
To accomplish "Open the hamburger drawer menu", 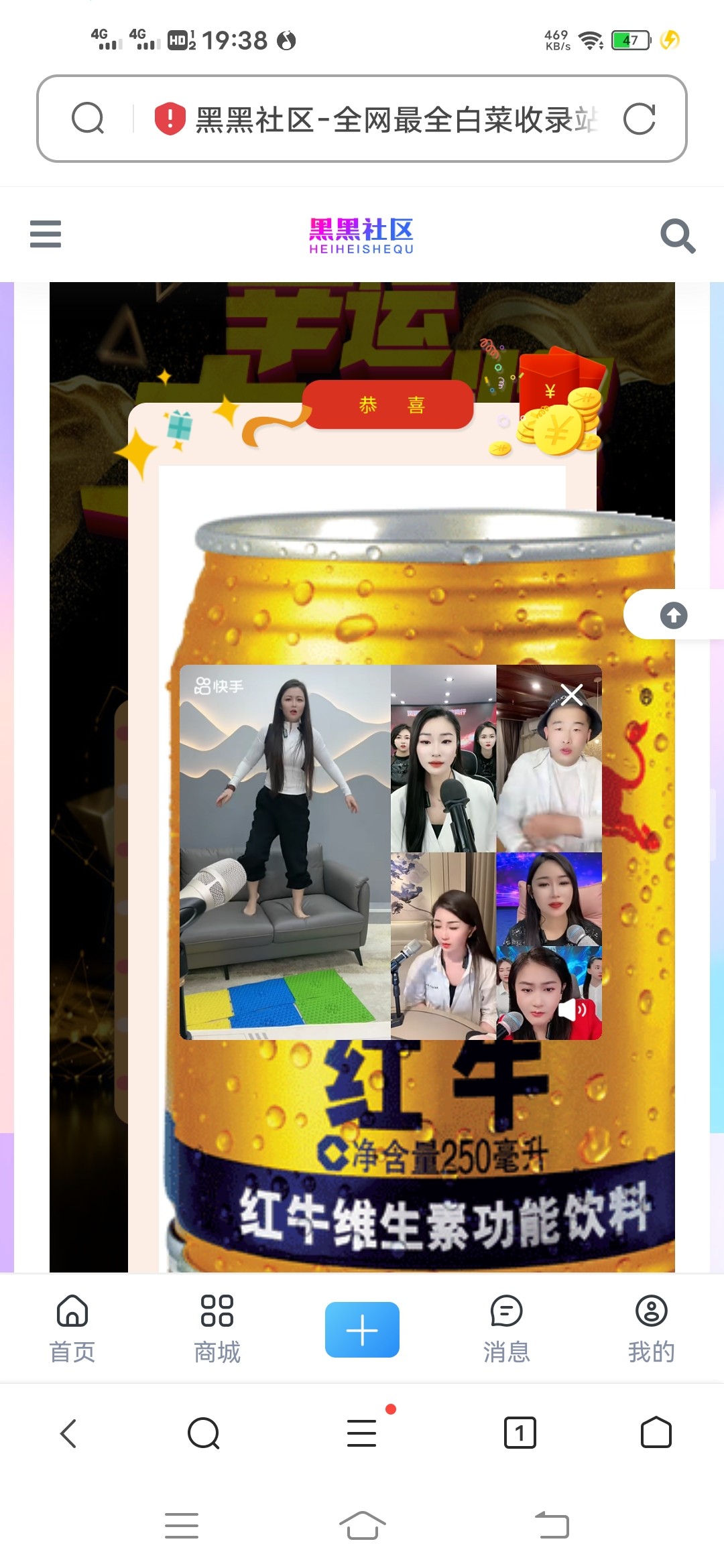I will point(46,234).
